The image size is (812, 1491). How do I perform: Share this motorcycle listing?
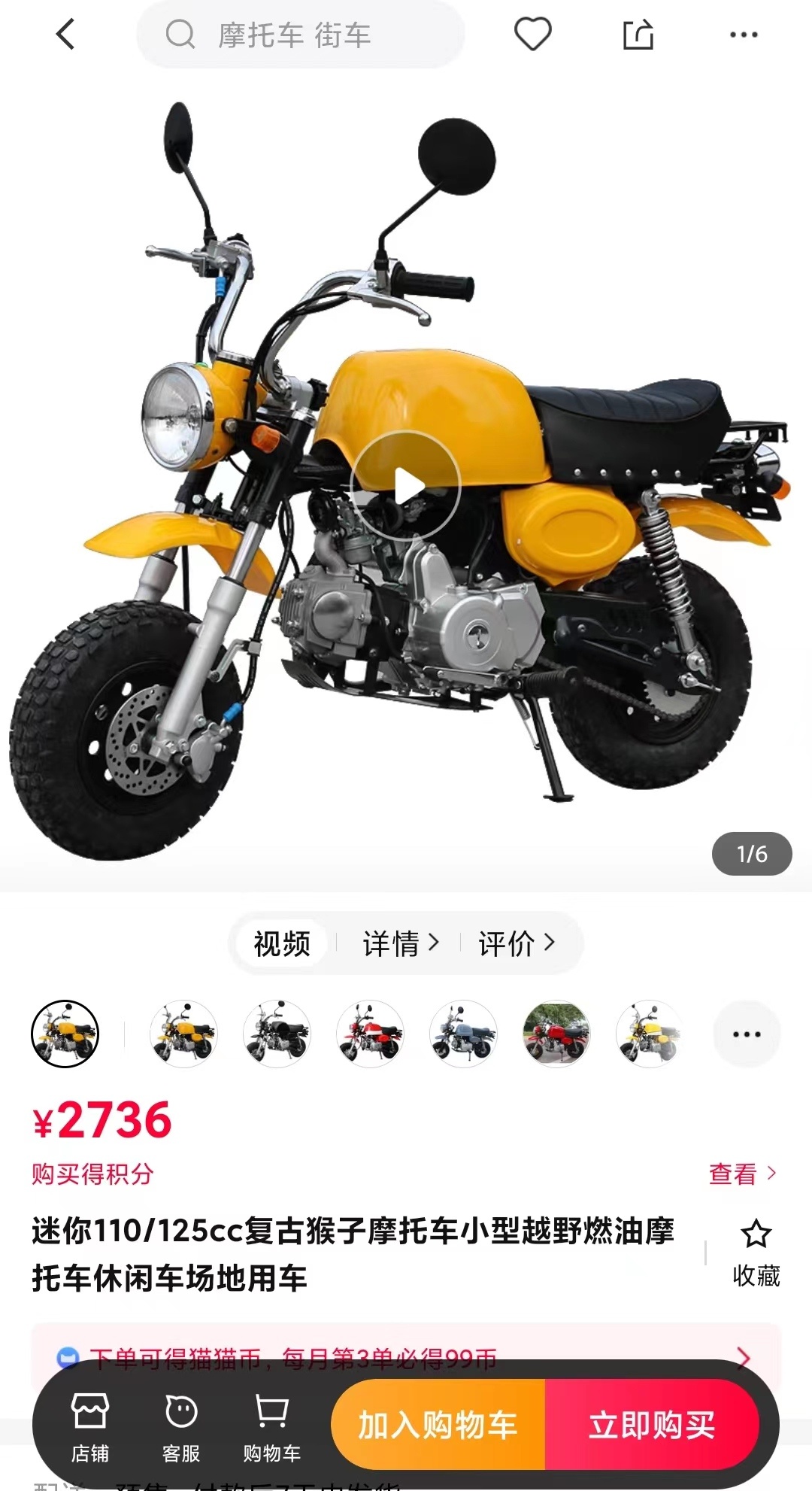[x=638, y=35]
